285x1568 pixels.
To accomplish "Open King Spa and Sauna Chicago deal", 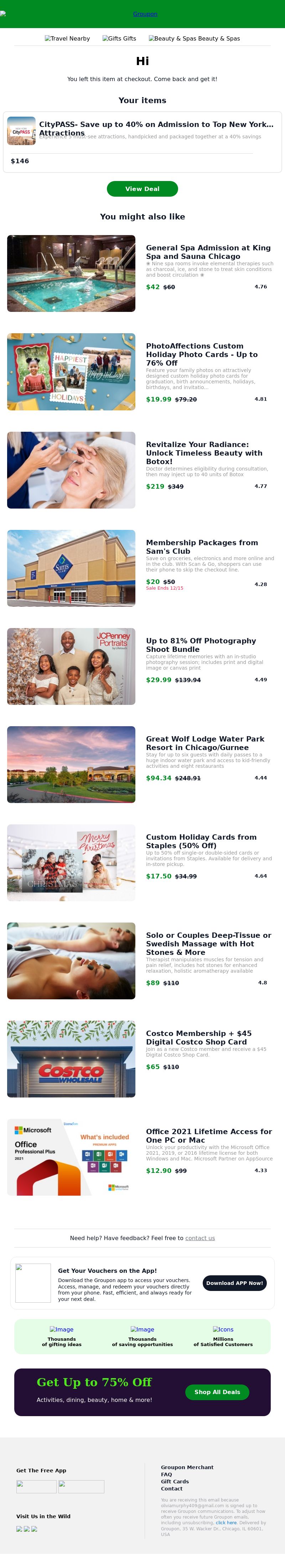I will click(207, 252).
